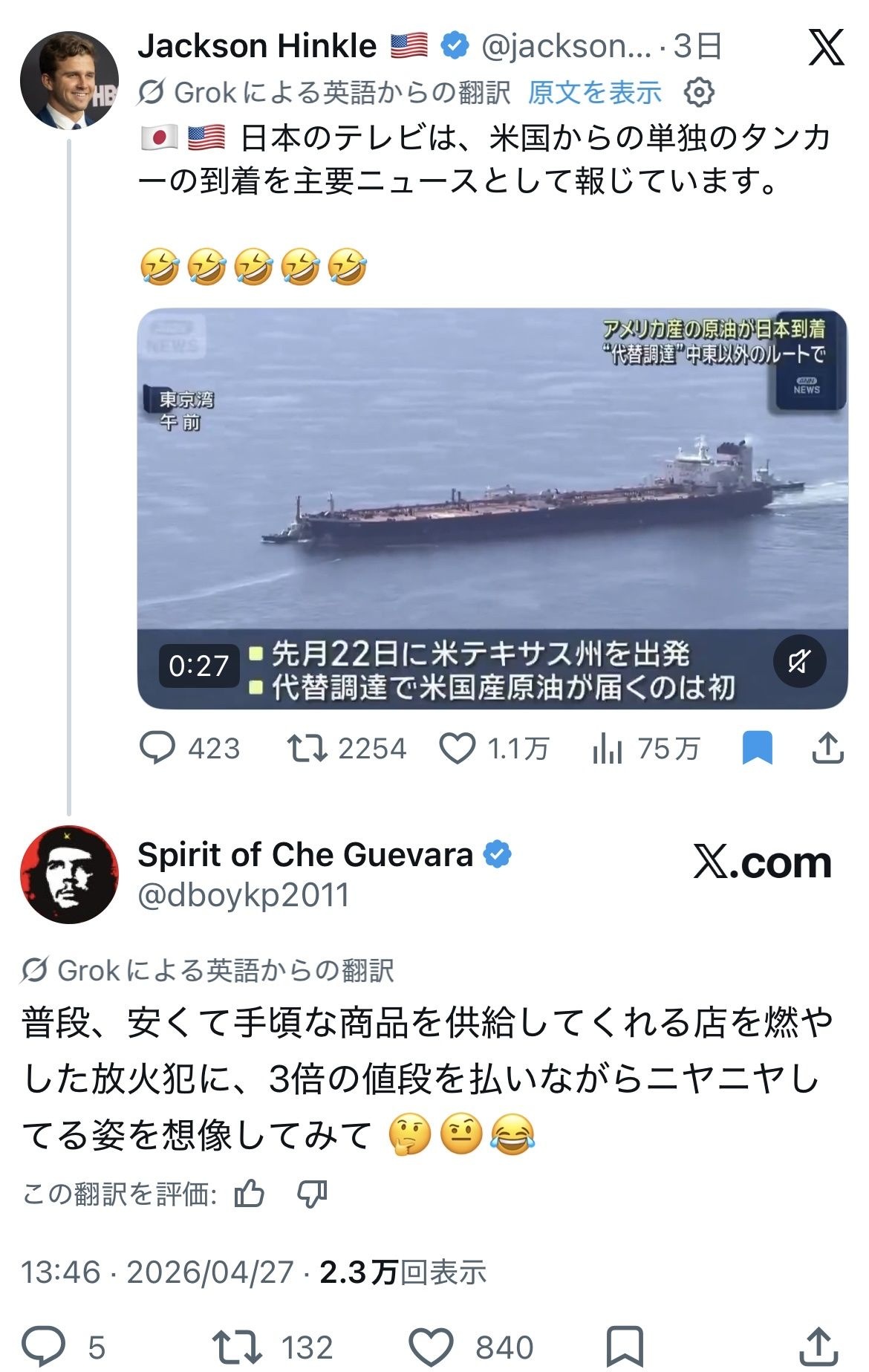This screenshot has width=869, height=1372.
Task: Like the post with 840 likes
Action: [432, 1347]
